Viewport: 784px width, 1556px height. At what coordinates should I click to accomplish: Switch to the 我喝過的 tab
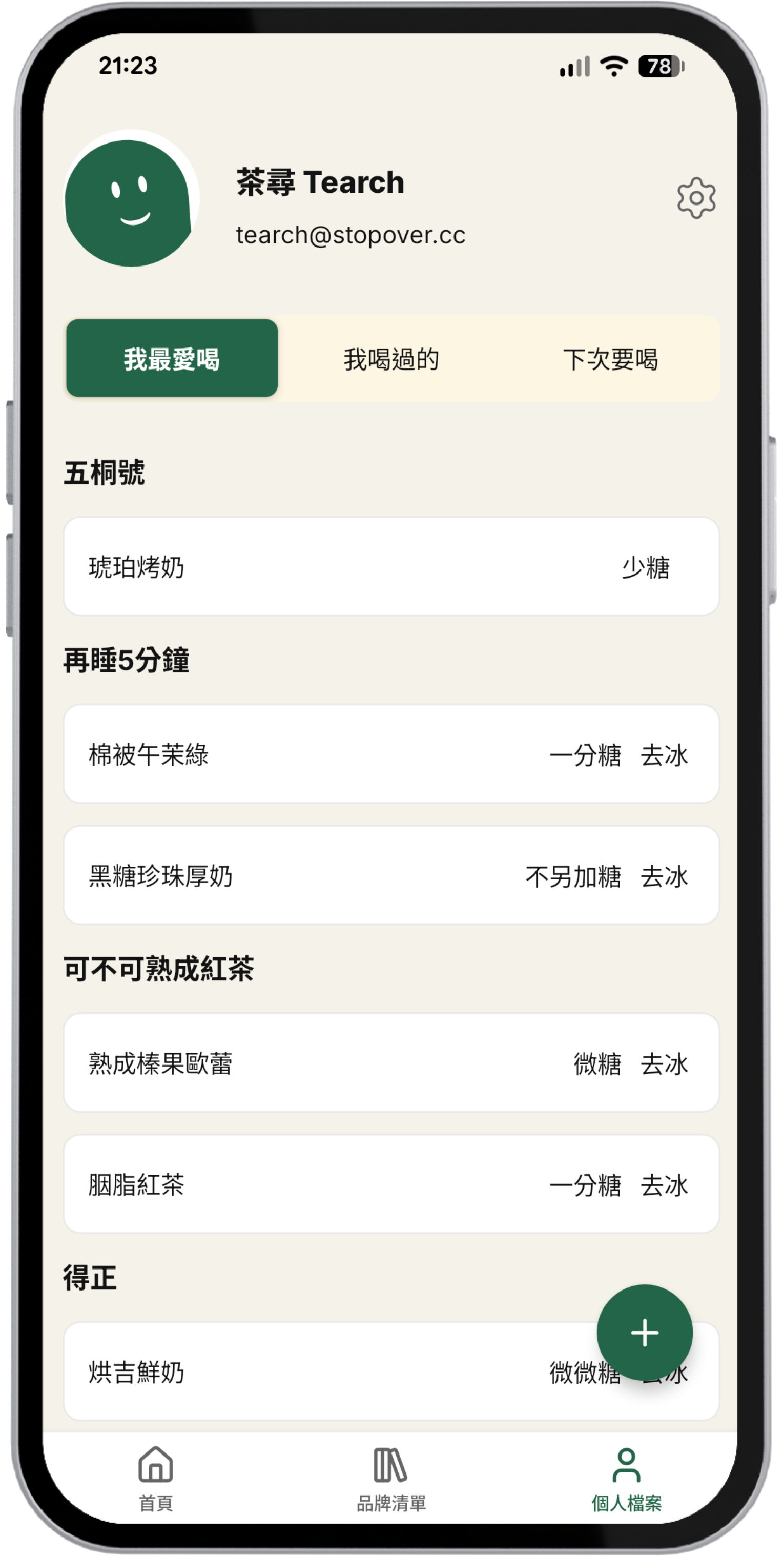pyautogui.click(x=391, y=359)
